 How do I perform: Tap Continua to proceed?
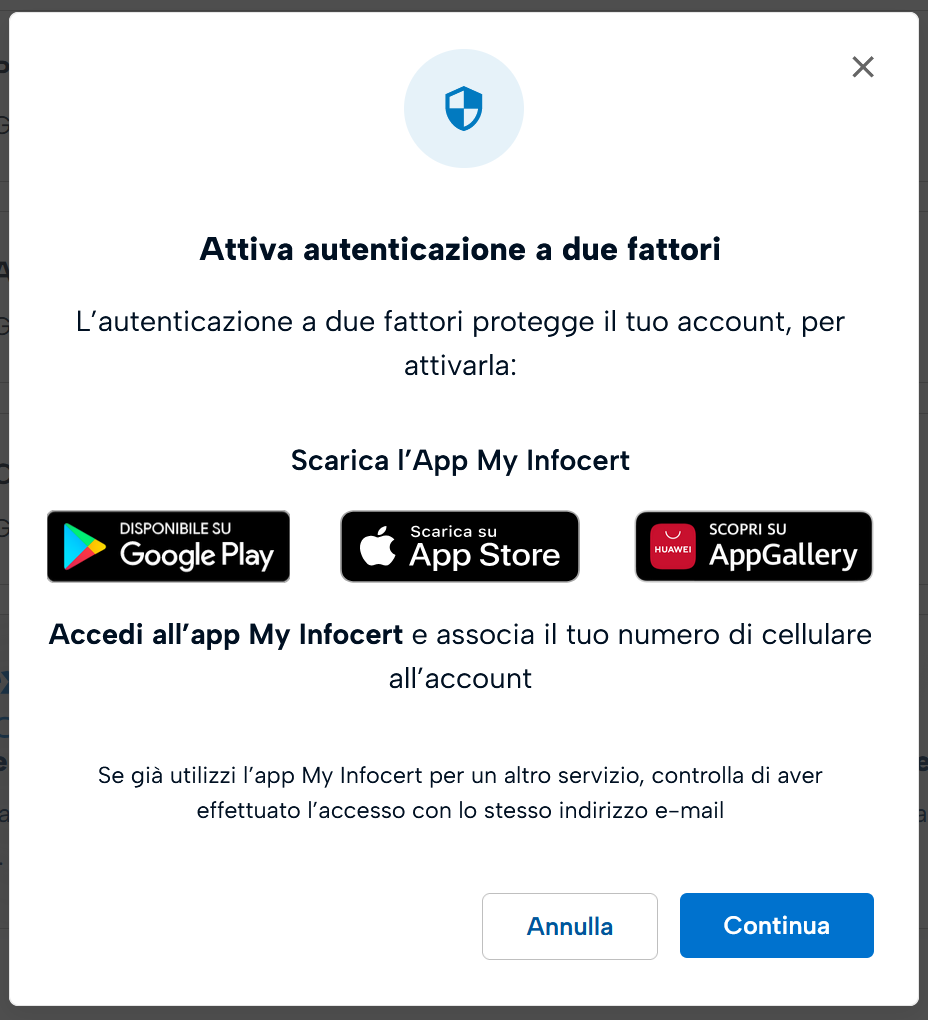776,926
